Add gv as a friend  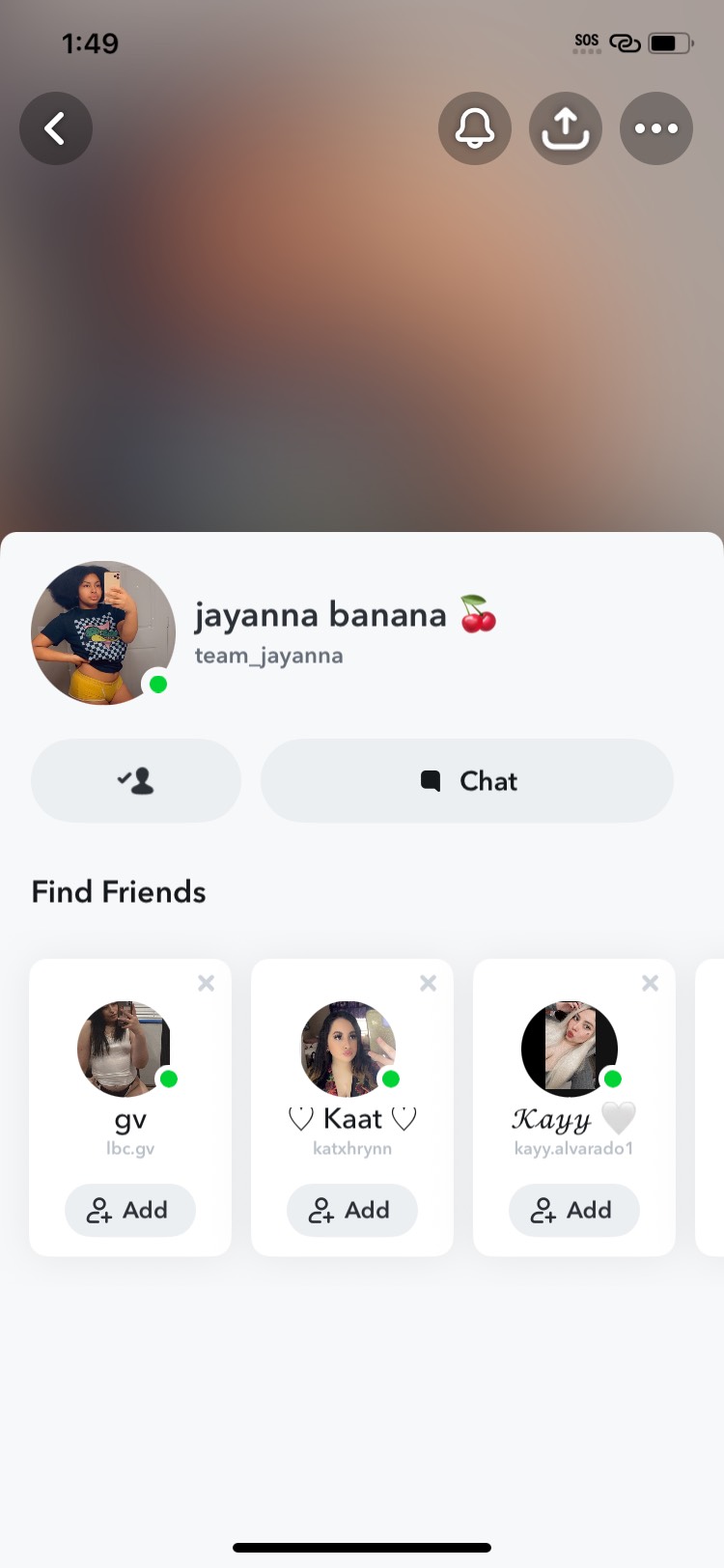tap(130, 1210)
